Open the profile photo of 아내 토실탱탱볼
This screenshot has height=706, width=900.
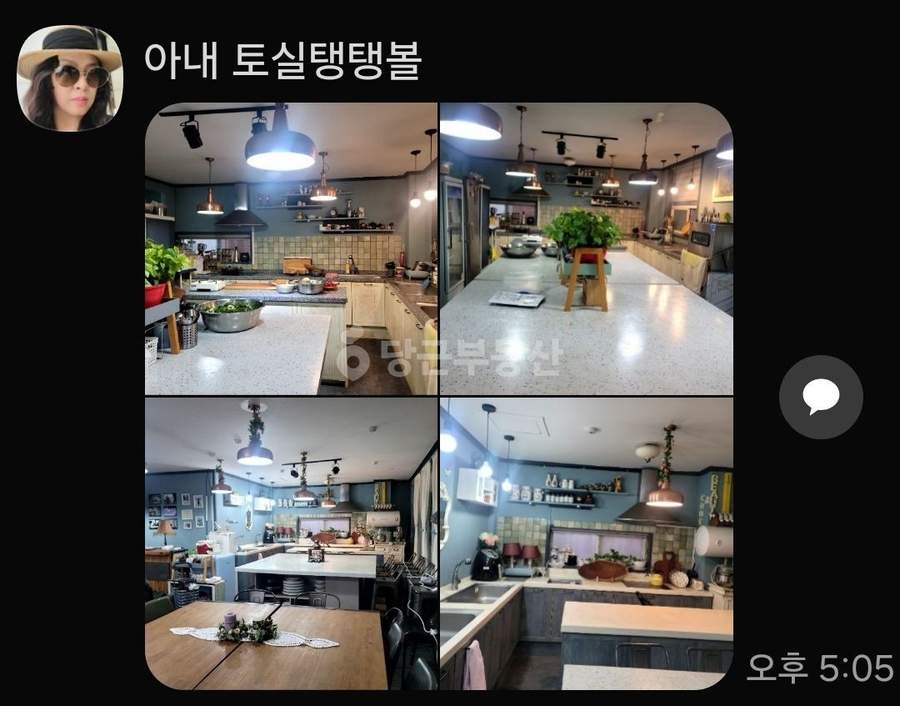click(70, 78)
